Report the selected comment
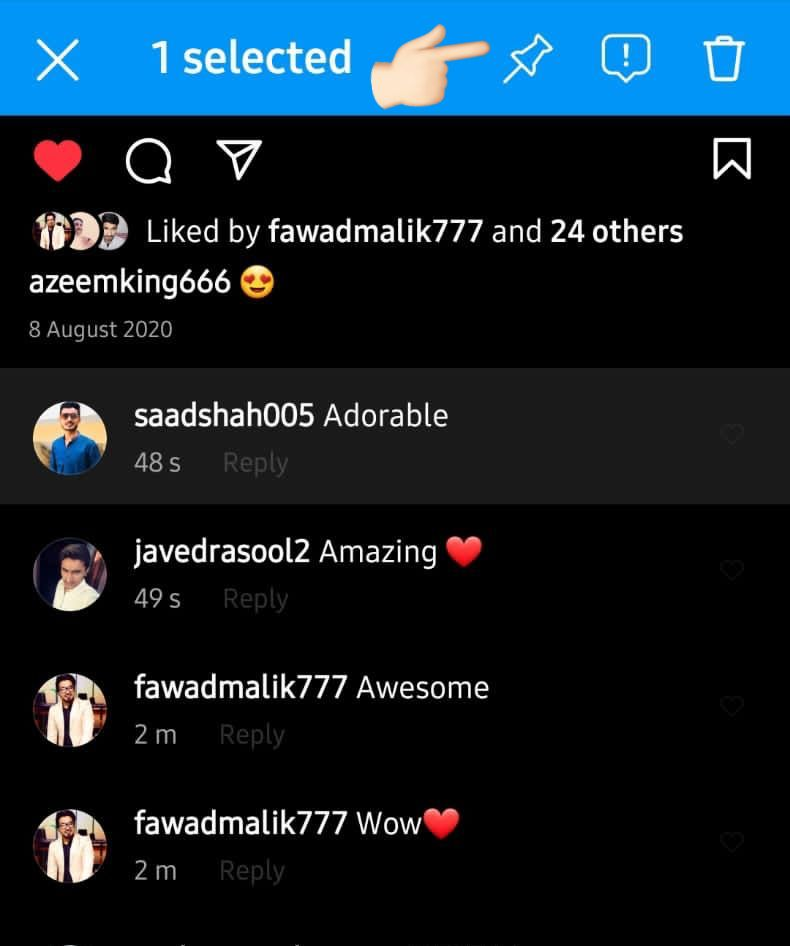This screenshot has height=946, width=790. pos(626,58)
